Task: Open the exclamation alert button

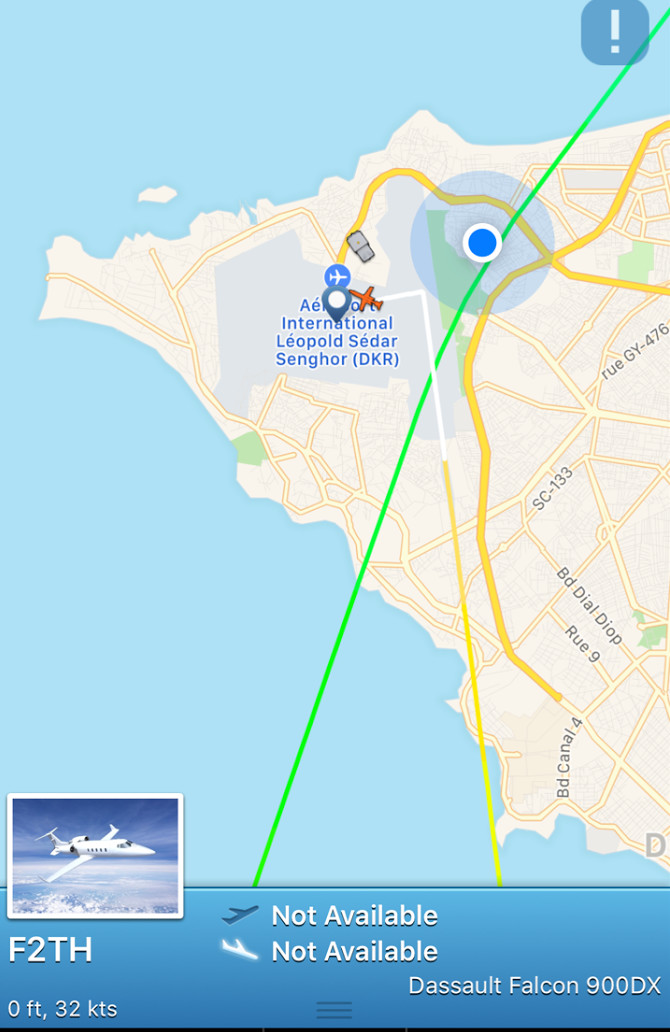Action: [614, 32]
